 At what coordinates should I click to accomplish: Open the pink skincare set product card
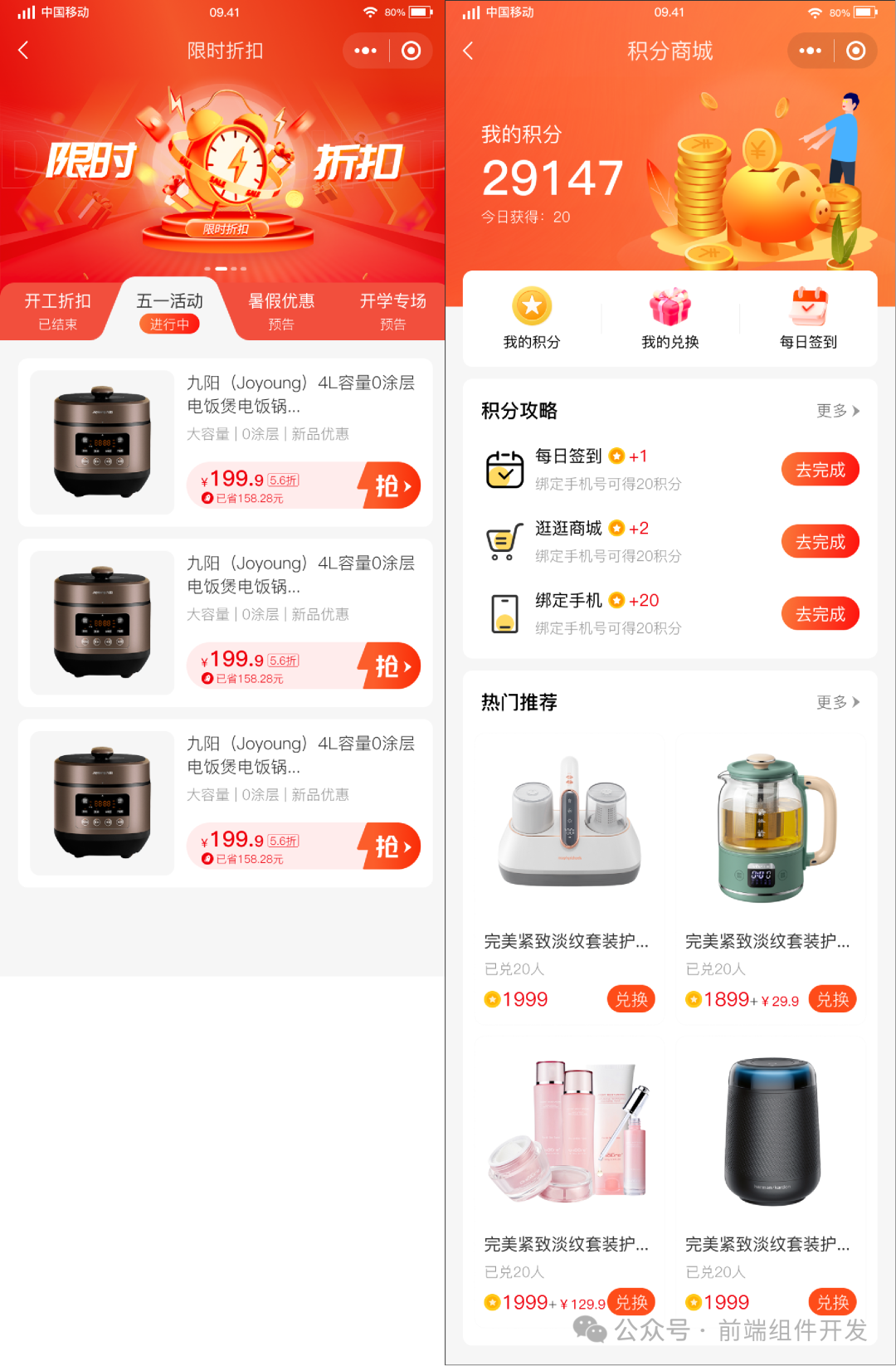(x=570, y=1180)
